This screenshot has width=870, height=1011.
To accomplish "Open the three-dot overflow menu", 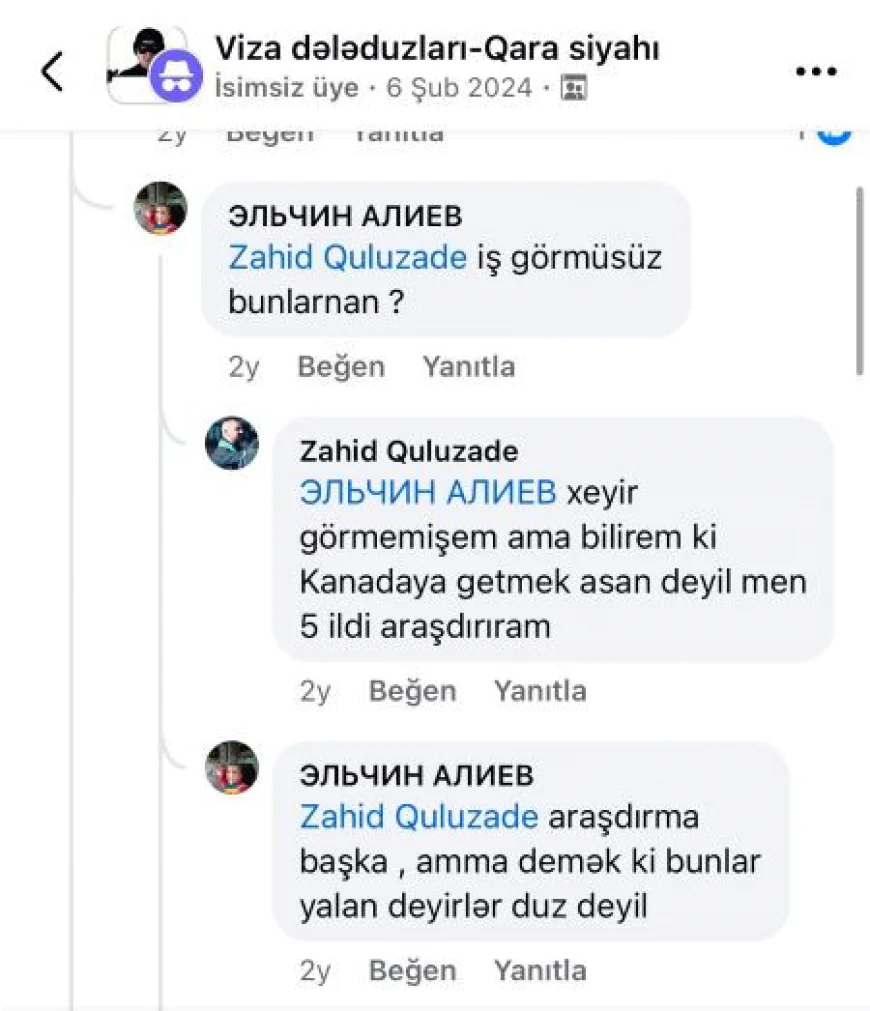I will pyautogui.click(x=815, y=71).
